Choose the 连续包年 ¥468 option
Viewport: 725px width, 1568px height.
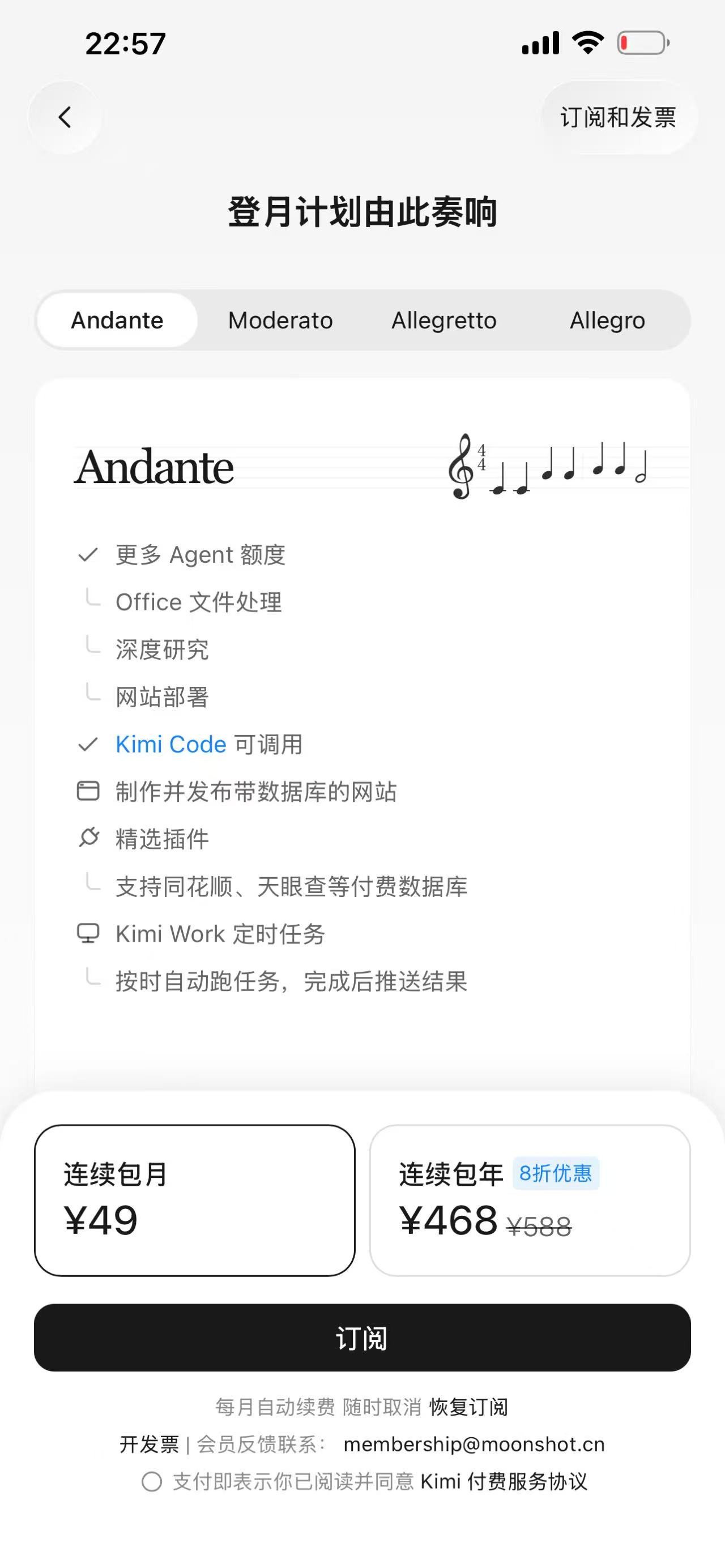530,1200
